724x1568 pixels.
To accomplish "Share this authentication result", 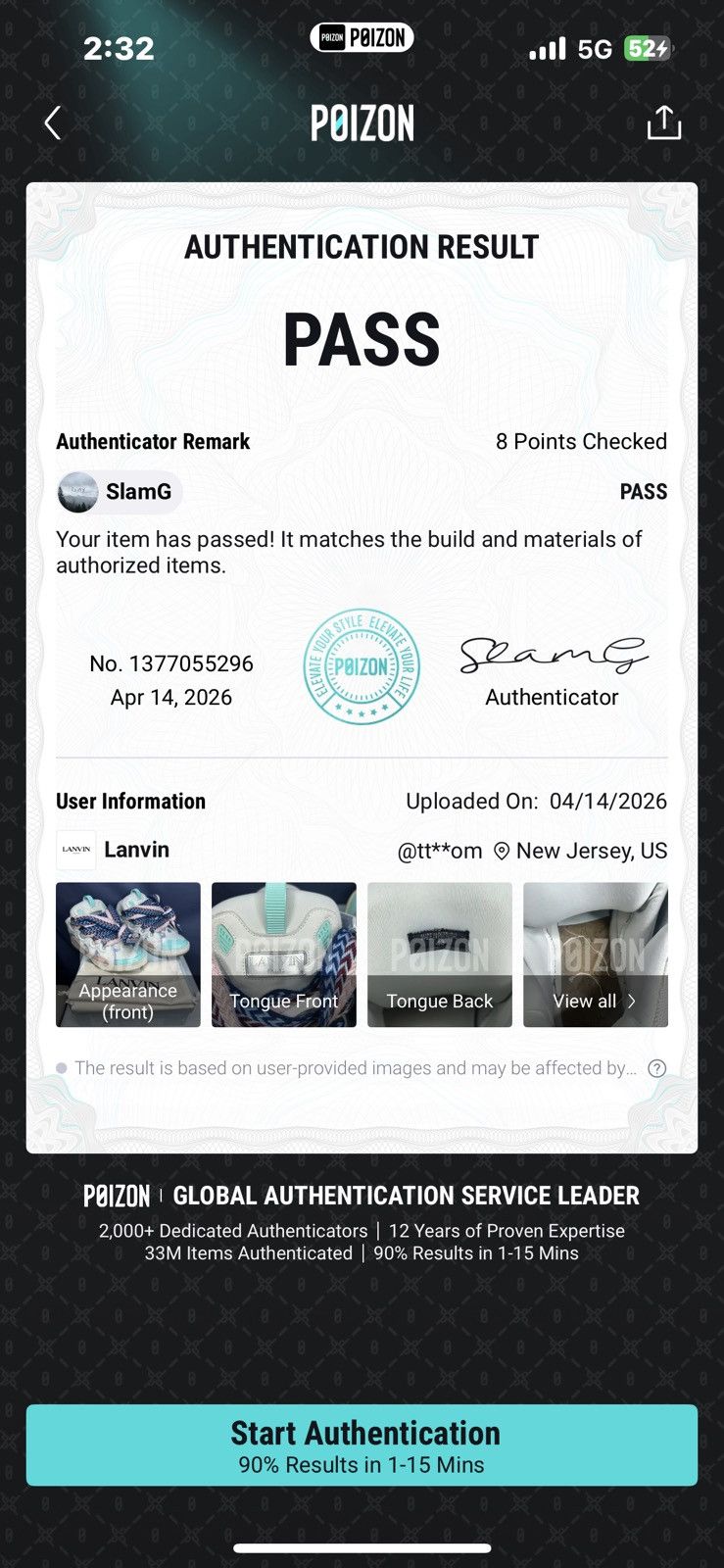I will tap(663, 122).
